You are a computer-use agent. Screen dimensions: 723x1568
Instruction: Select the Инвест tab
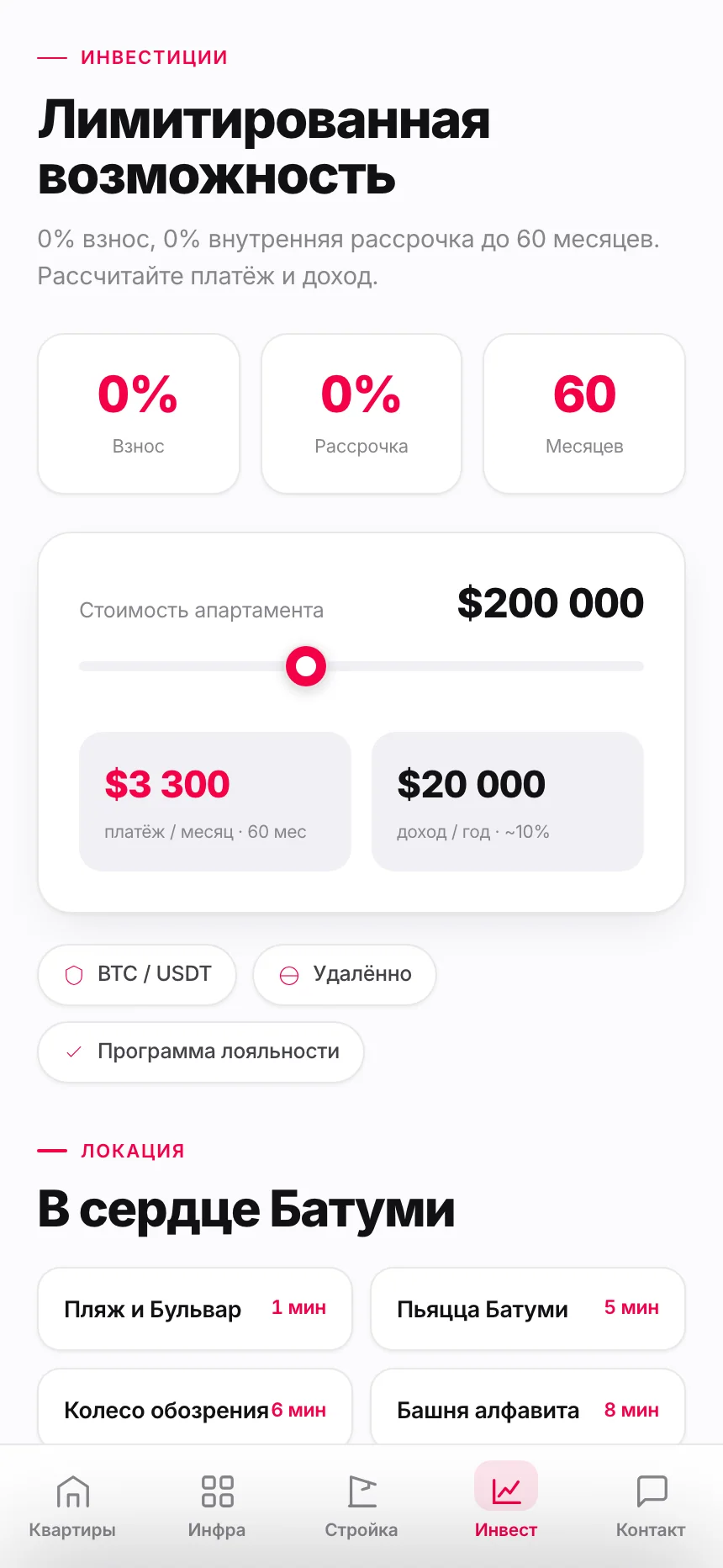click(x=506, y=1506)
